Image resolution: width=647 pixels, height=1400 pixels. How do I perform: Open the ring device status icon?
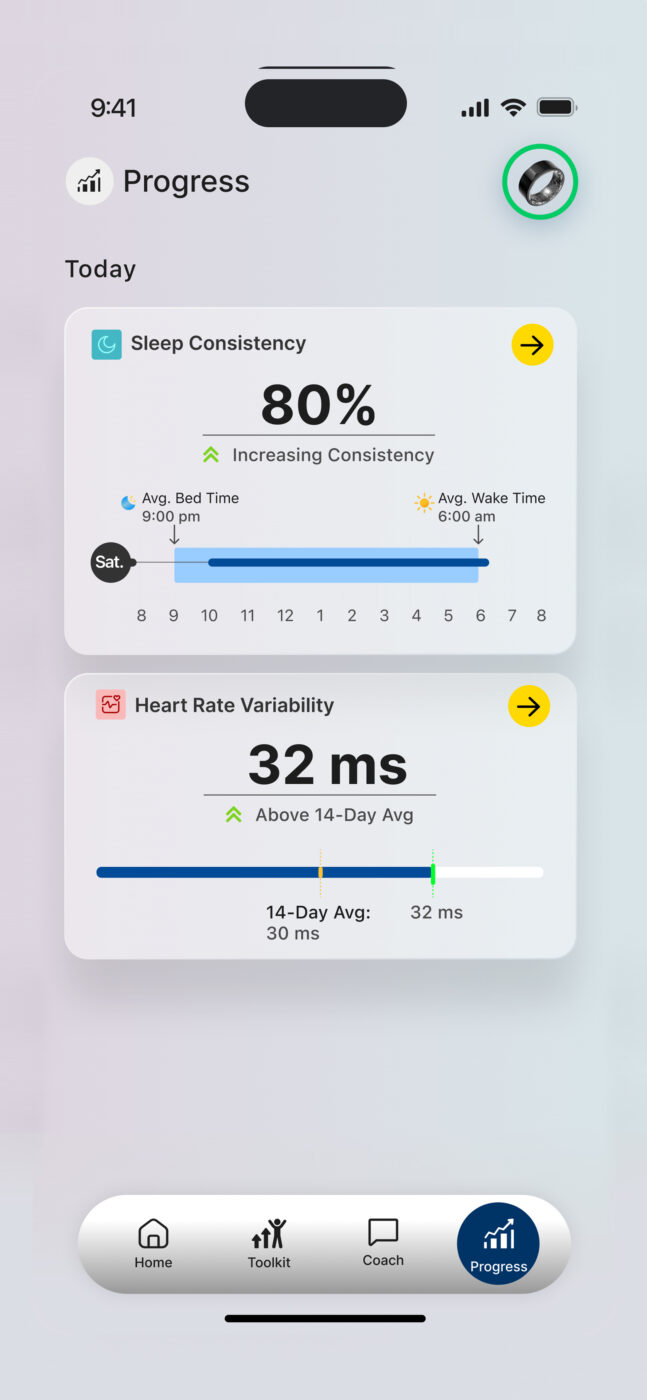coord(540,182)
